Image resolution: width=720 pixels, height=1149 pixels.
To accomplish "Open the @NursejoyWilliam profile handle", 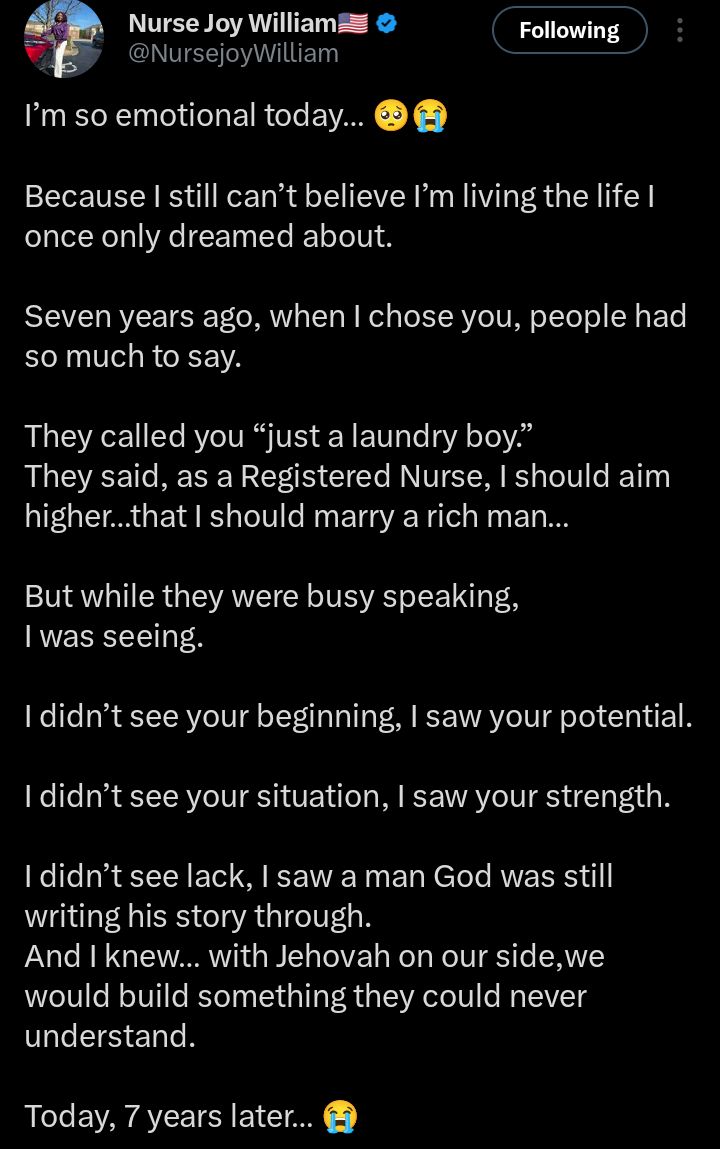I will tap(234, 54).
